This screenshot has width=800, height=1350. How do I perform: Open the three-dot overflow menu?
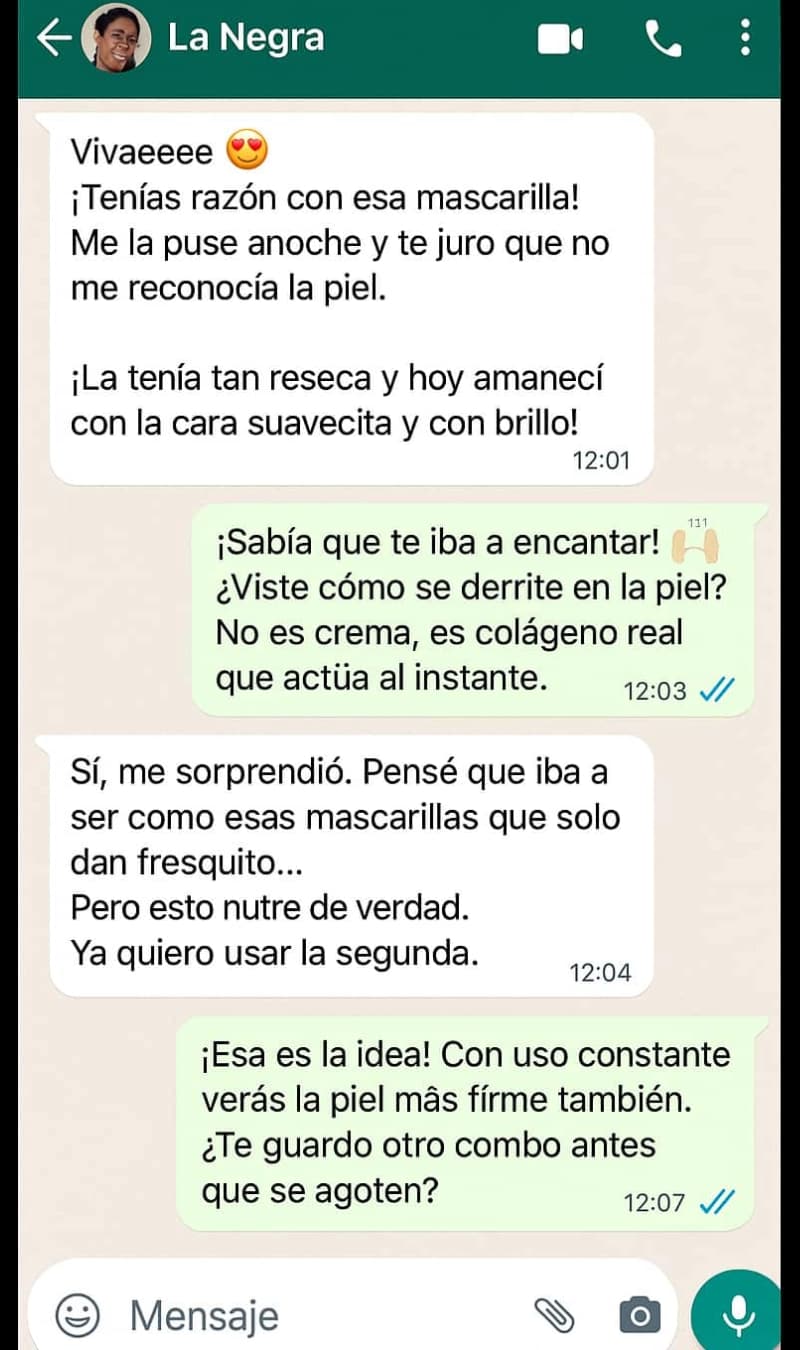click(x=745, y=39)
